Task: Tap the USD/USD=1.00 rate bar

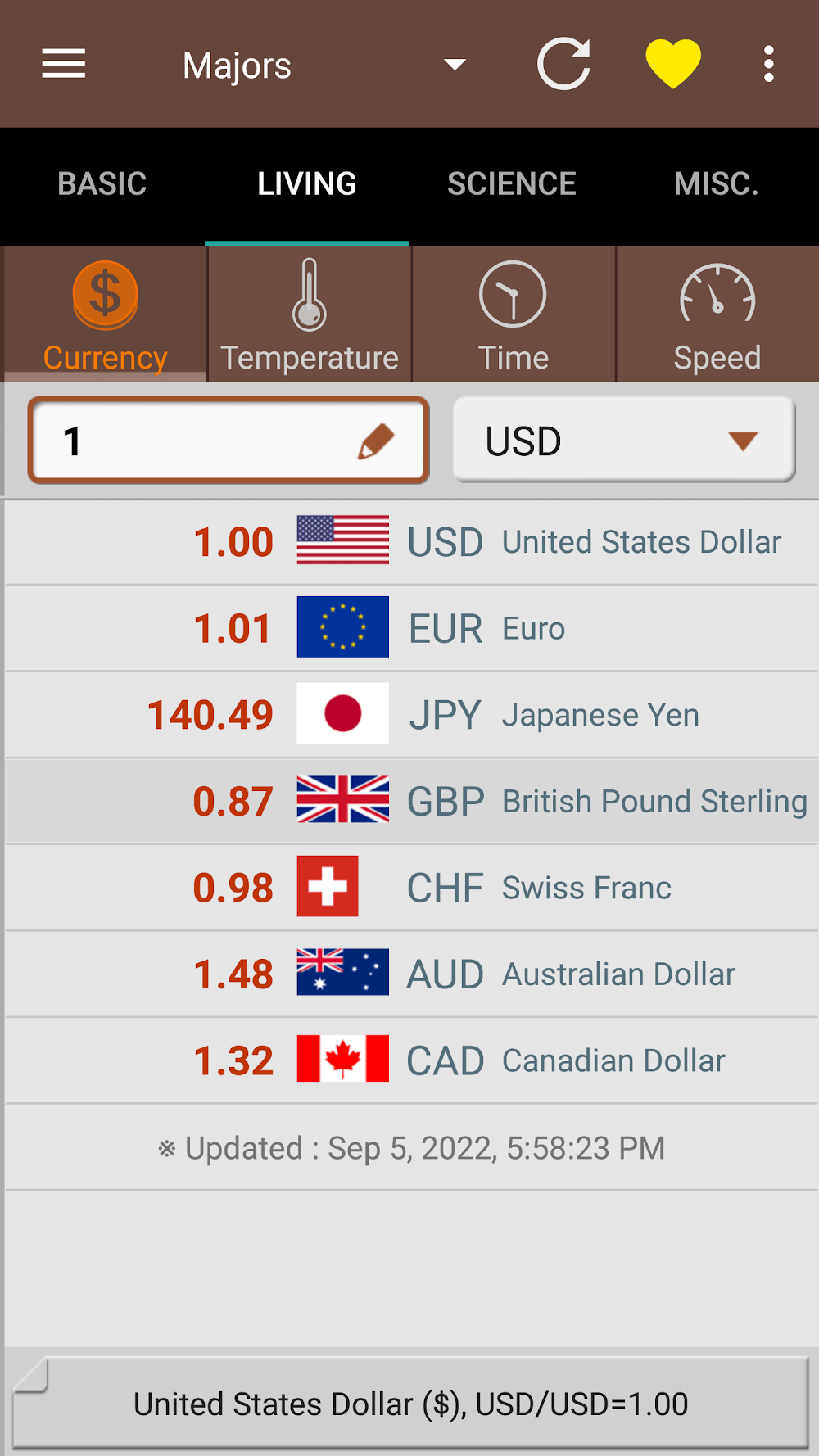Action: click(411, 1404)
